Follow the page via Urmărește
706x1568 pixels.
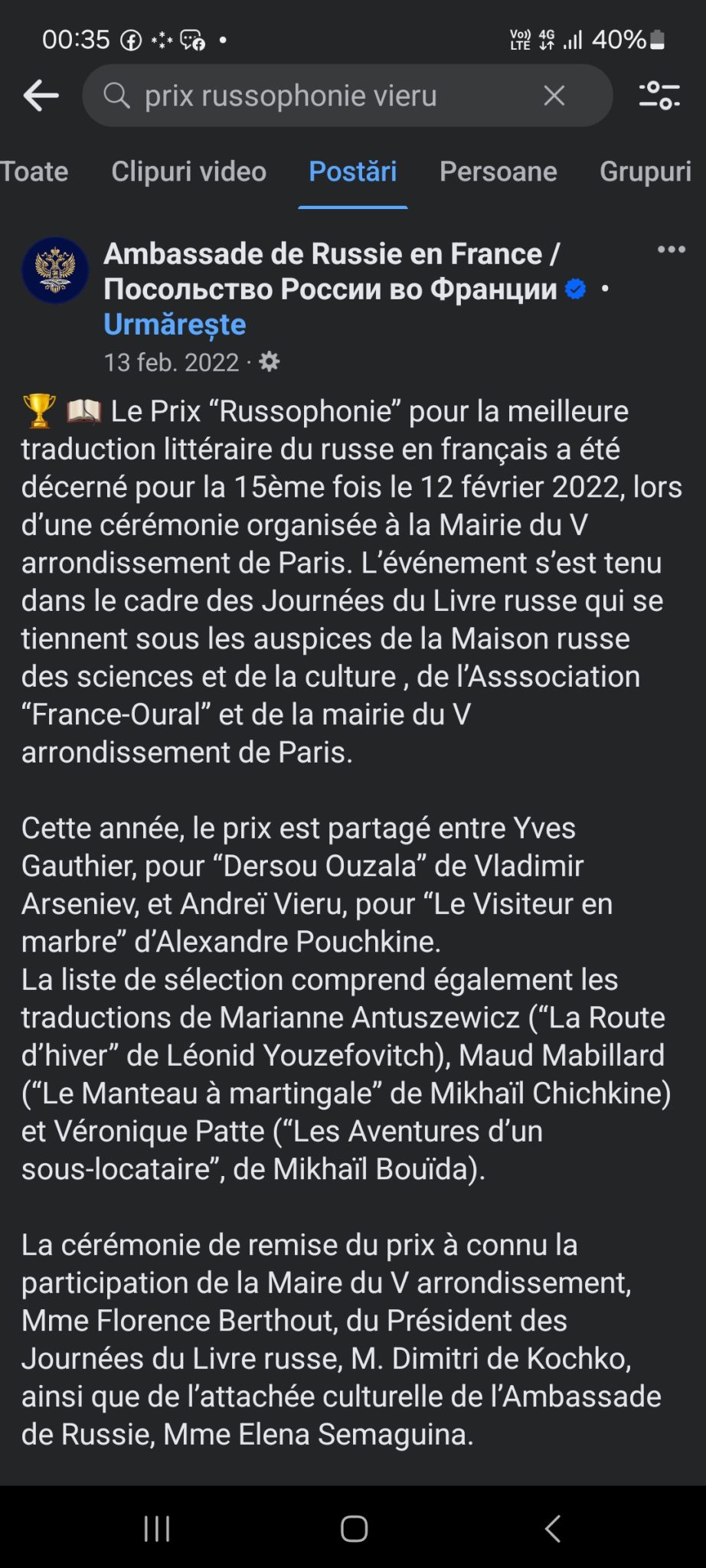tap(175, 325)
